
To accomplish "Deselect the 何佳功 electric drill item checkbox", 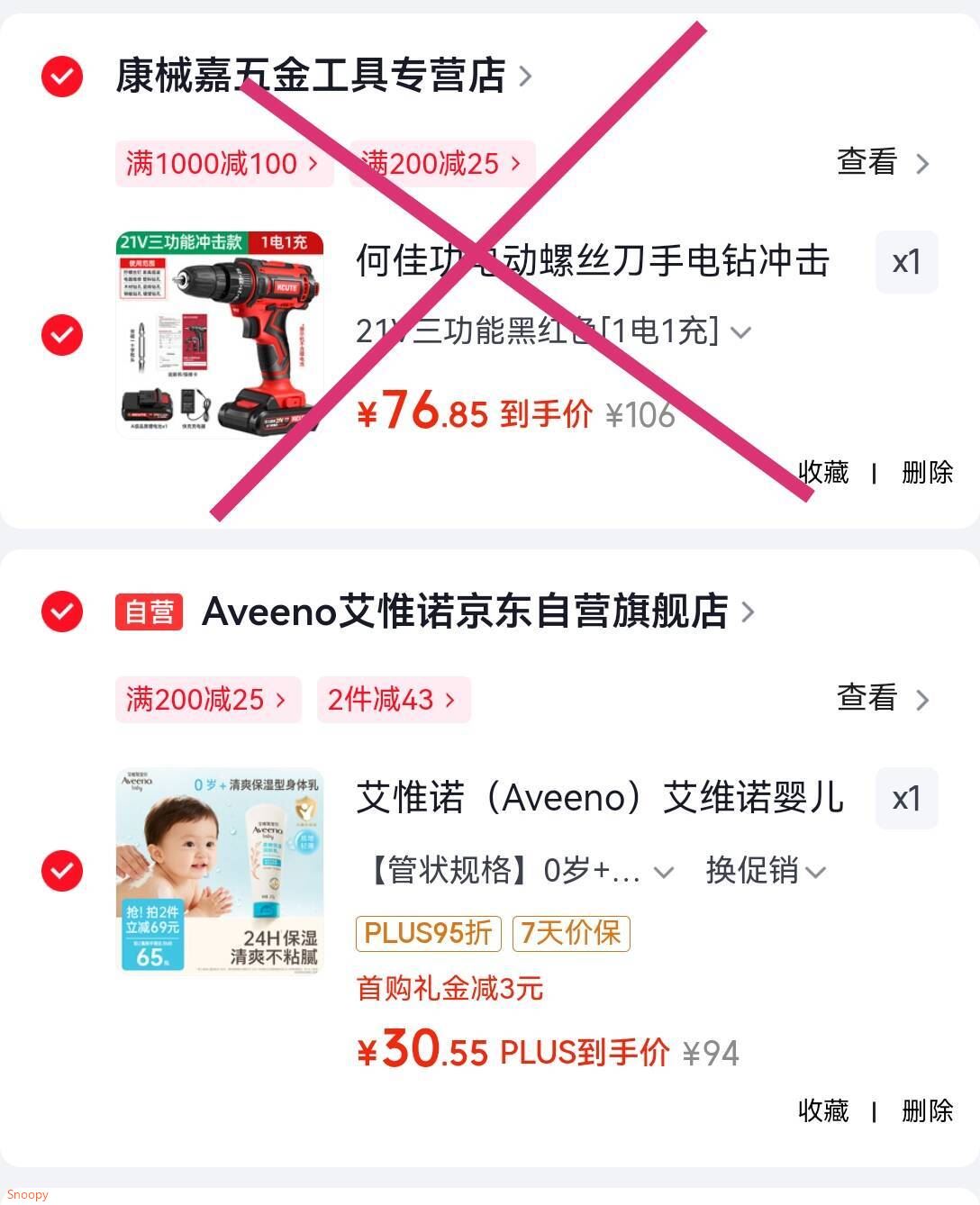I will coord(62,335).
